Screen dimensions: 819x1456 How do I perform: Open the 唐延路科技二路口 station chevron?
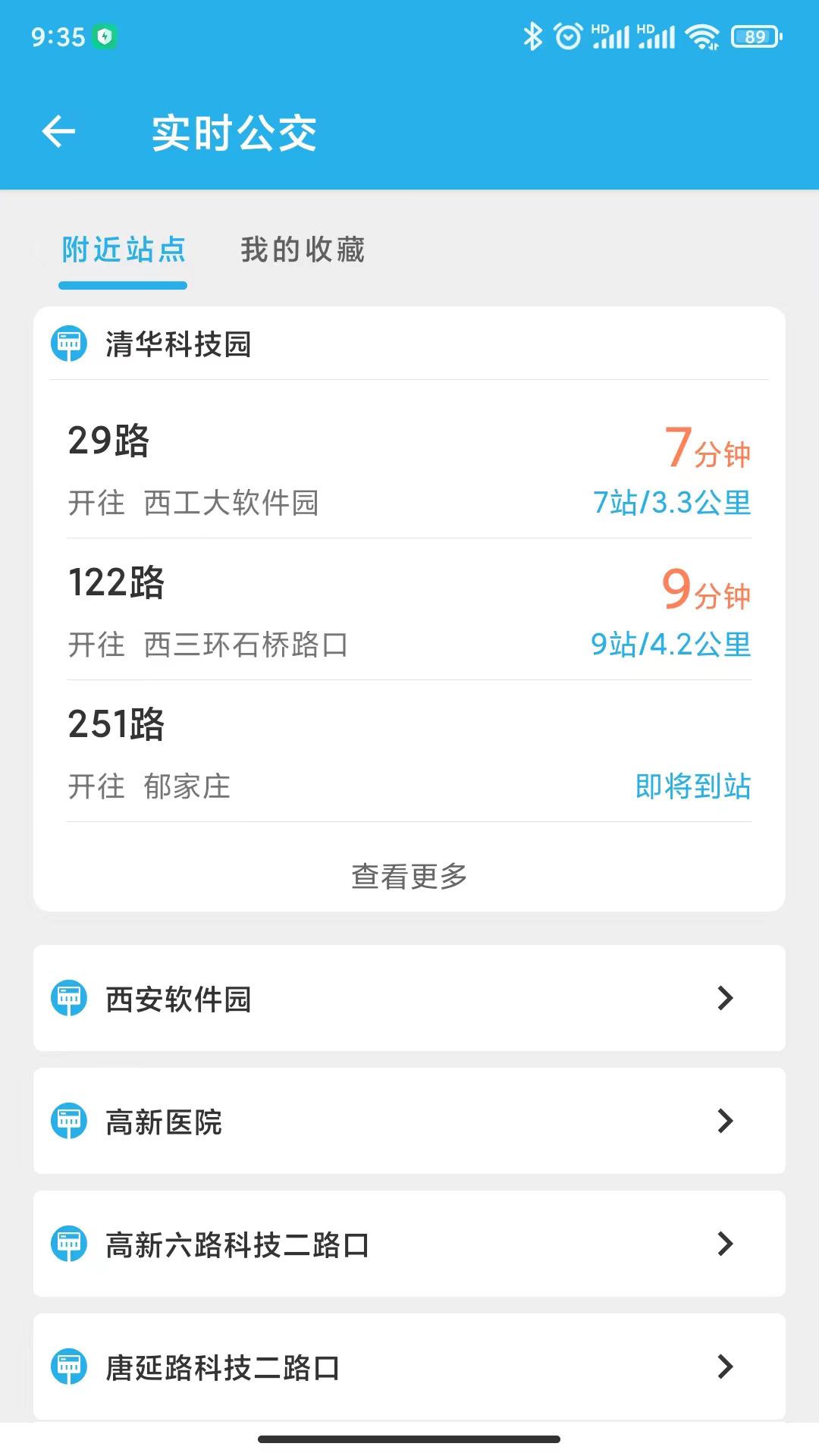point(726,1367)
